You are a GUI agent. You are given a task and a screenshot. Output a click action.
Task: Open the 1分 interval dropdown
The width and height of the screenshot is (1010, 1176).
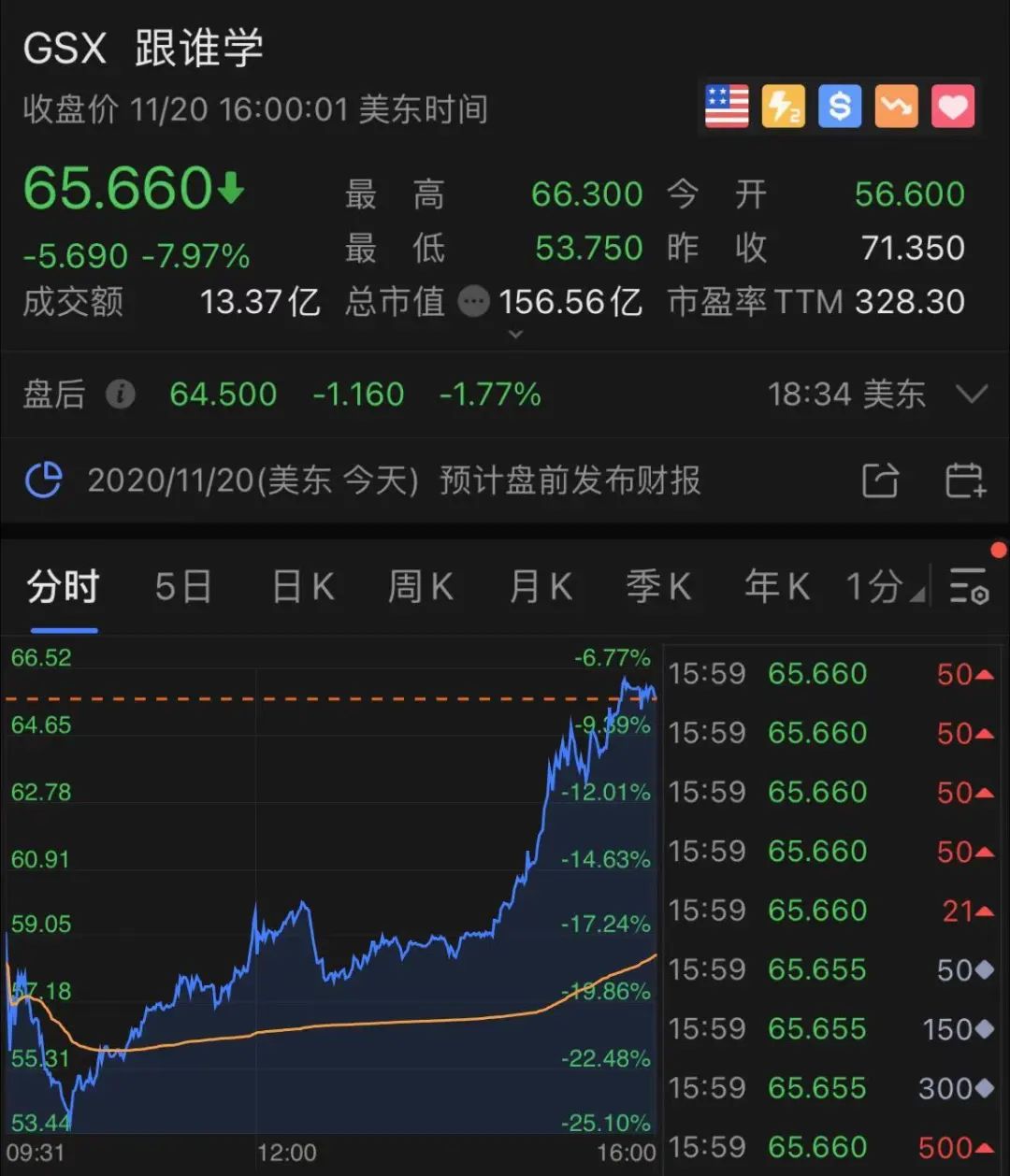(x=884, y=587)
